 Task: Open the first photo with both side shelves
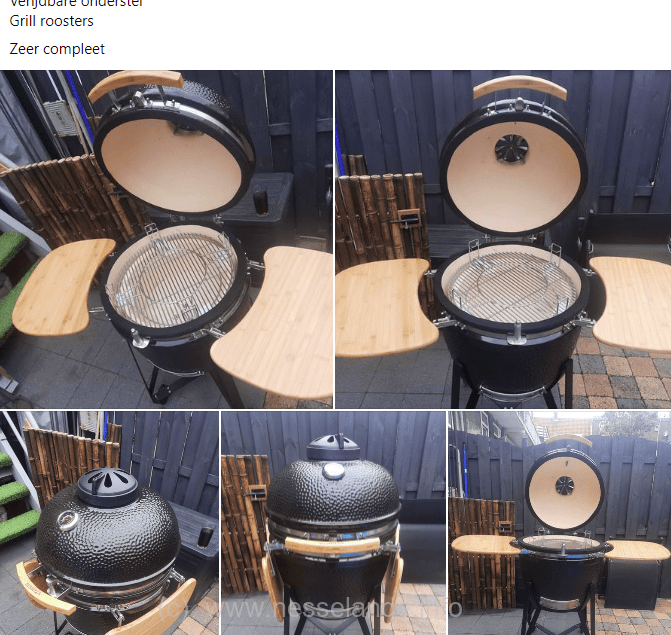point(167,240)
